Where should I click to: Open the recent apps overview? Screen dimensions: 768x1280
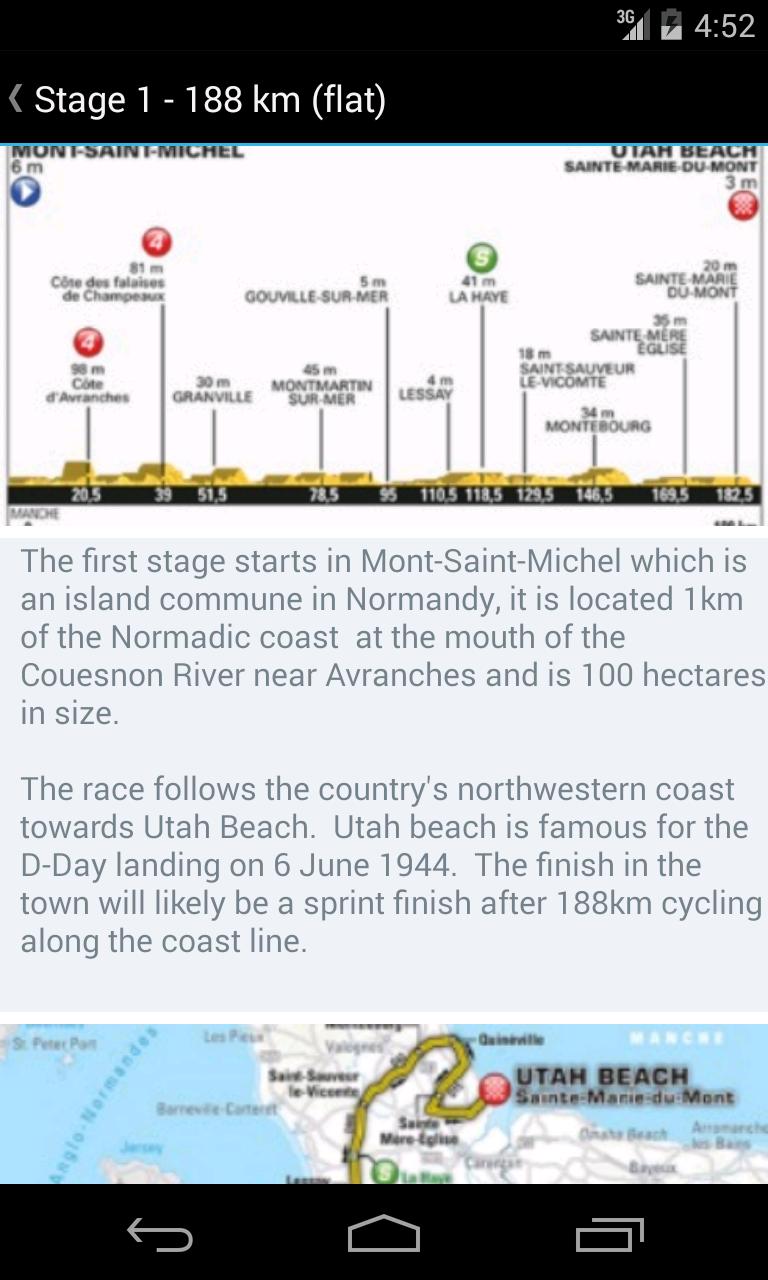608,1236
